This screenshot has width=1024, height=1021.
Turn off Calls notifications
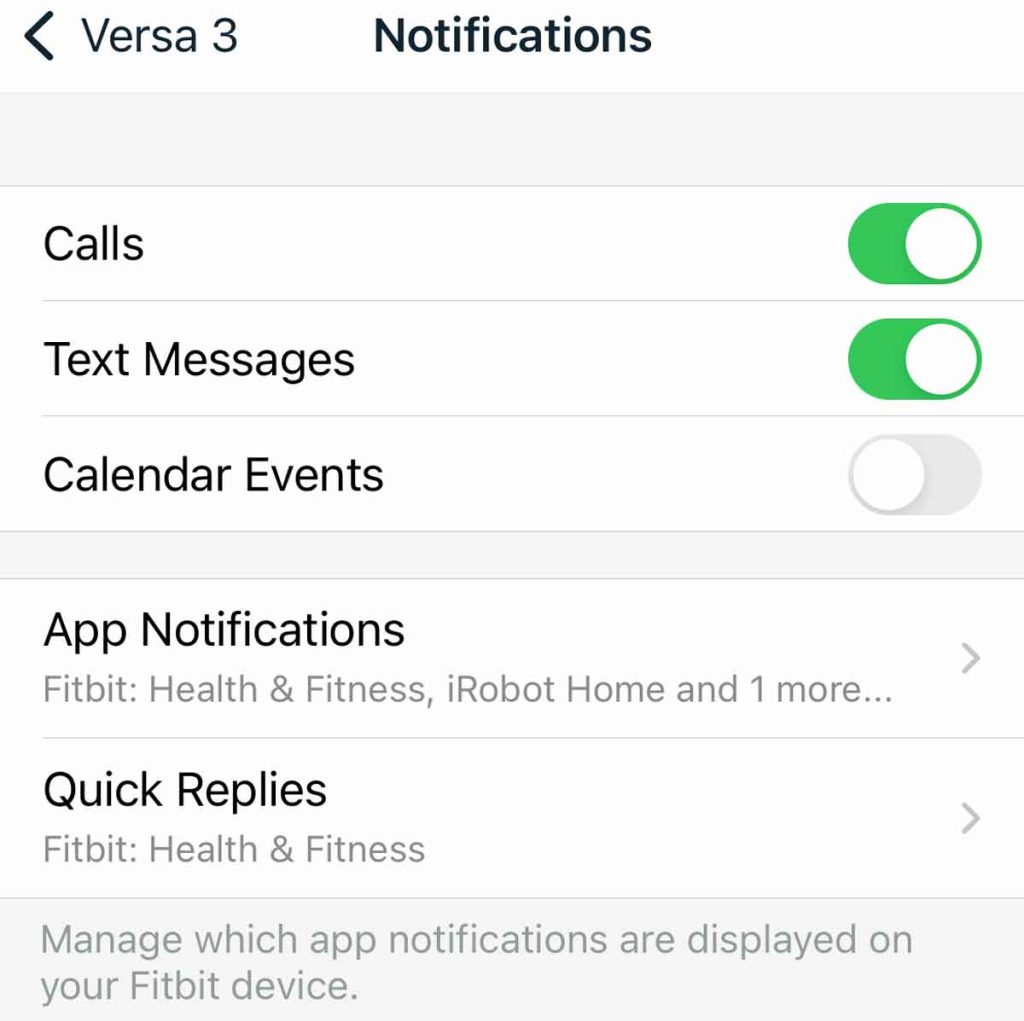tap(914, 244)
